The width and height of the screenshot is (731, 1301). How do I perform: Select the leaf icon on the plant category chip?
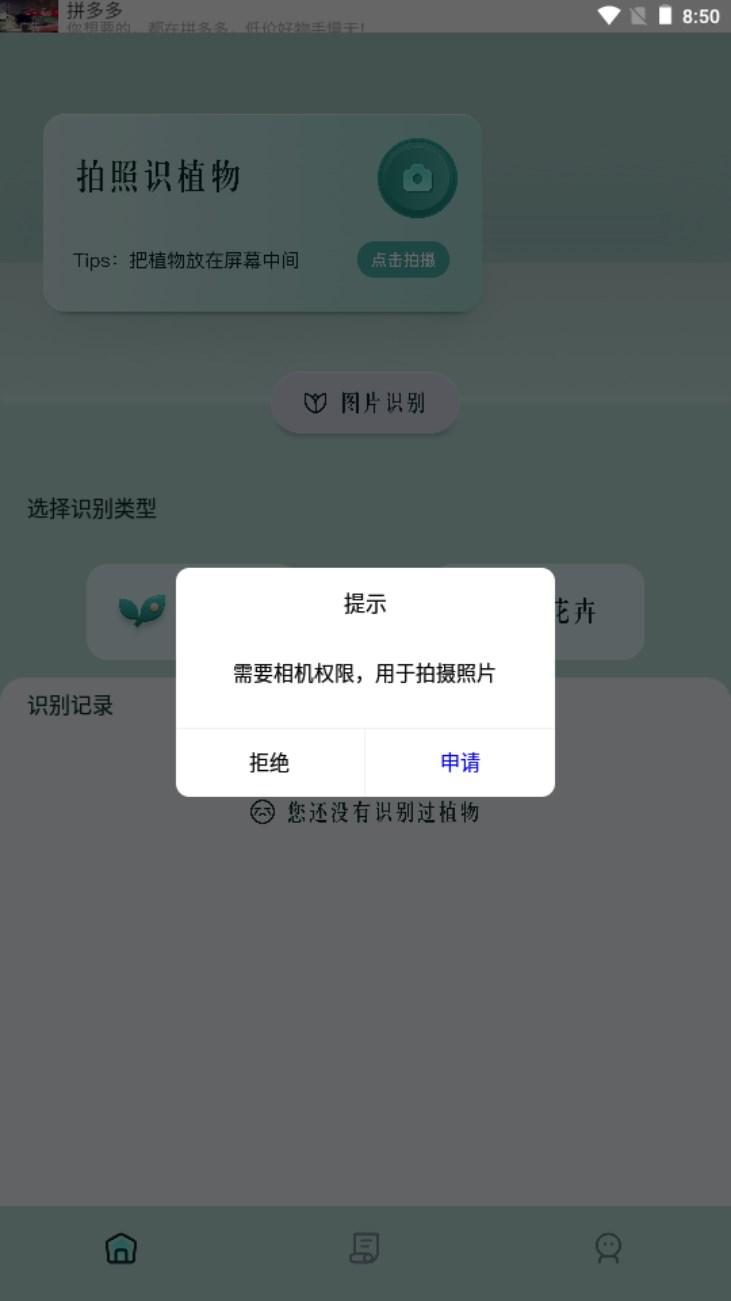[145, 611]
